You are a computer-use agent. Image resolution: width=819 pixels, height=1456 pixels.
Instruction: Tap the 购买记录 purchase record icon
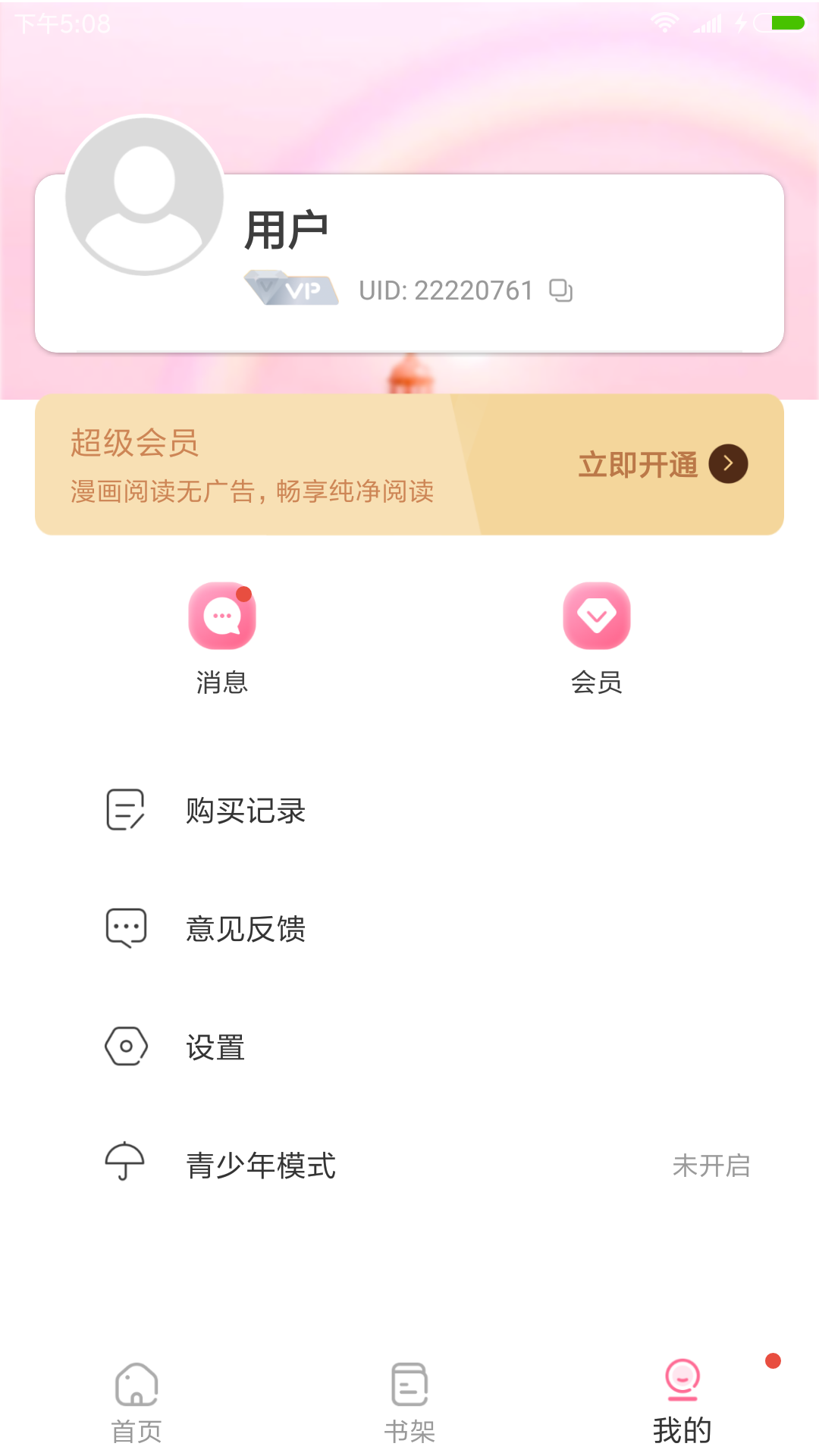pos(125,810)
